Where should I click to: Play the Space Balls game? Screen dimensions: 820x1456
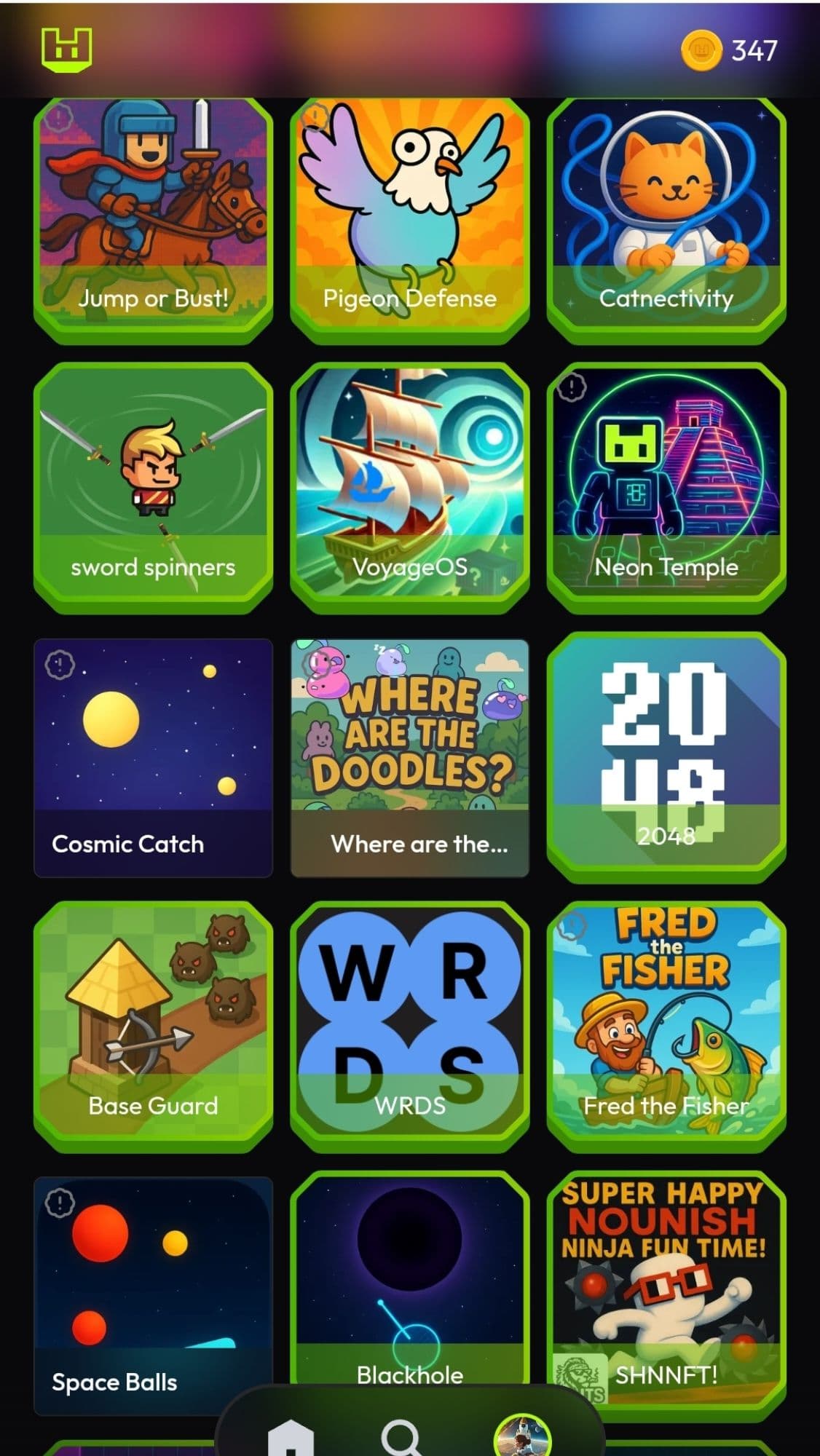(153, 1281)
